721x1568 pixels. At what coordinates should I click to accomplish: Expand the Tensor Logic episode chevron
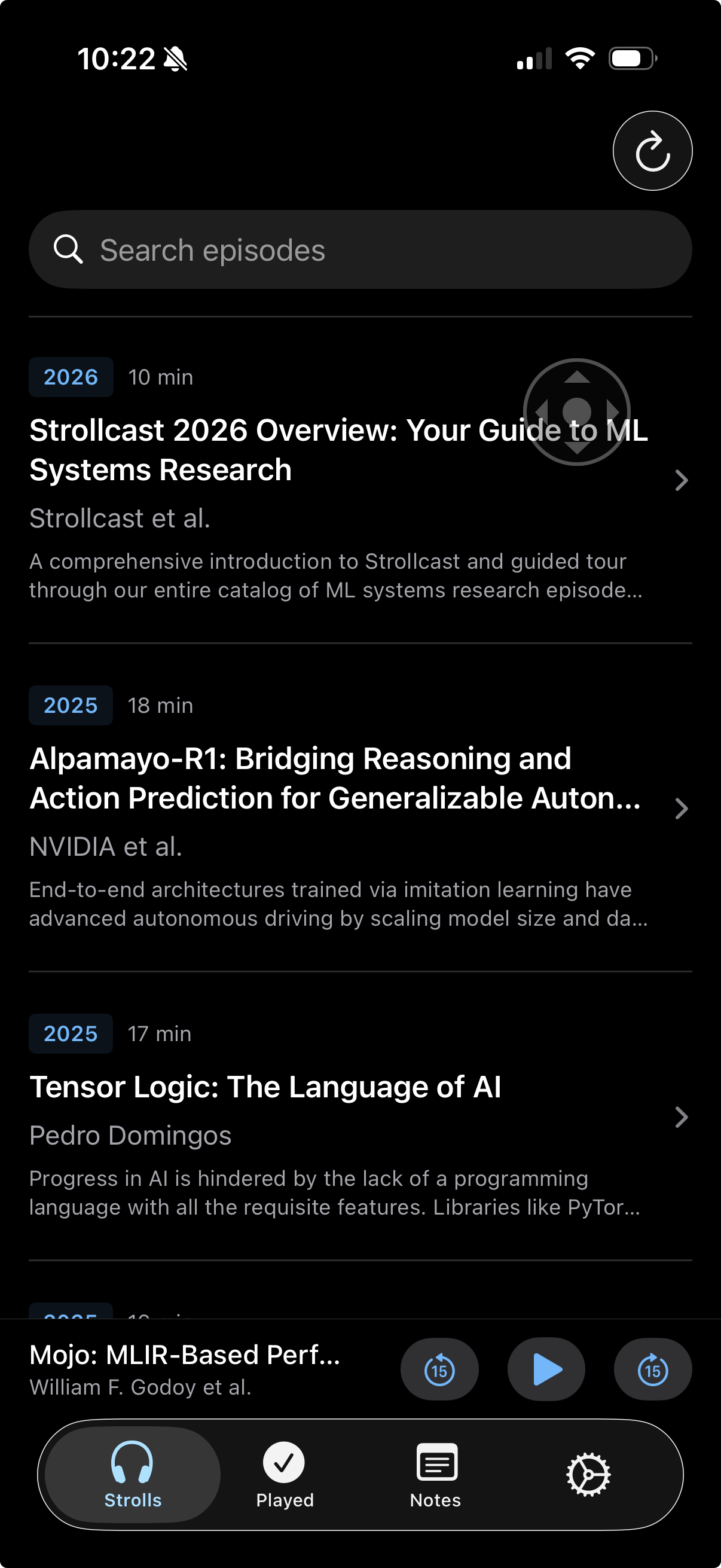pyautogui.click(x=681, y=1116)
